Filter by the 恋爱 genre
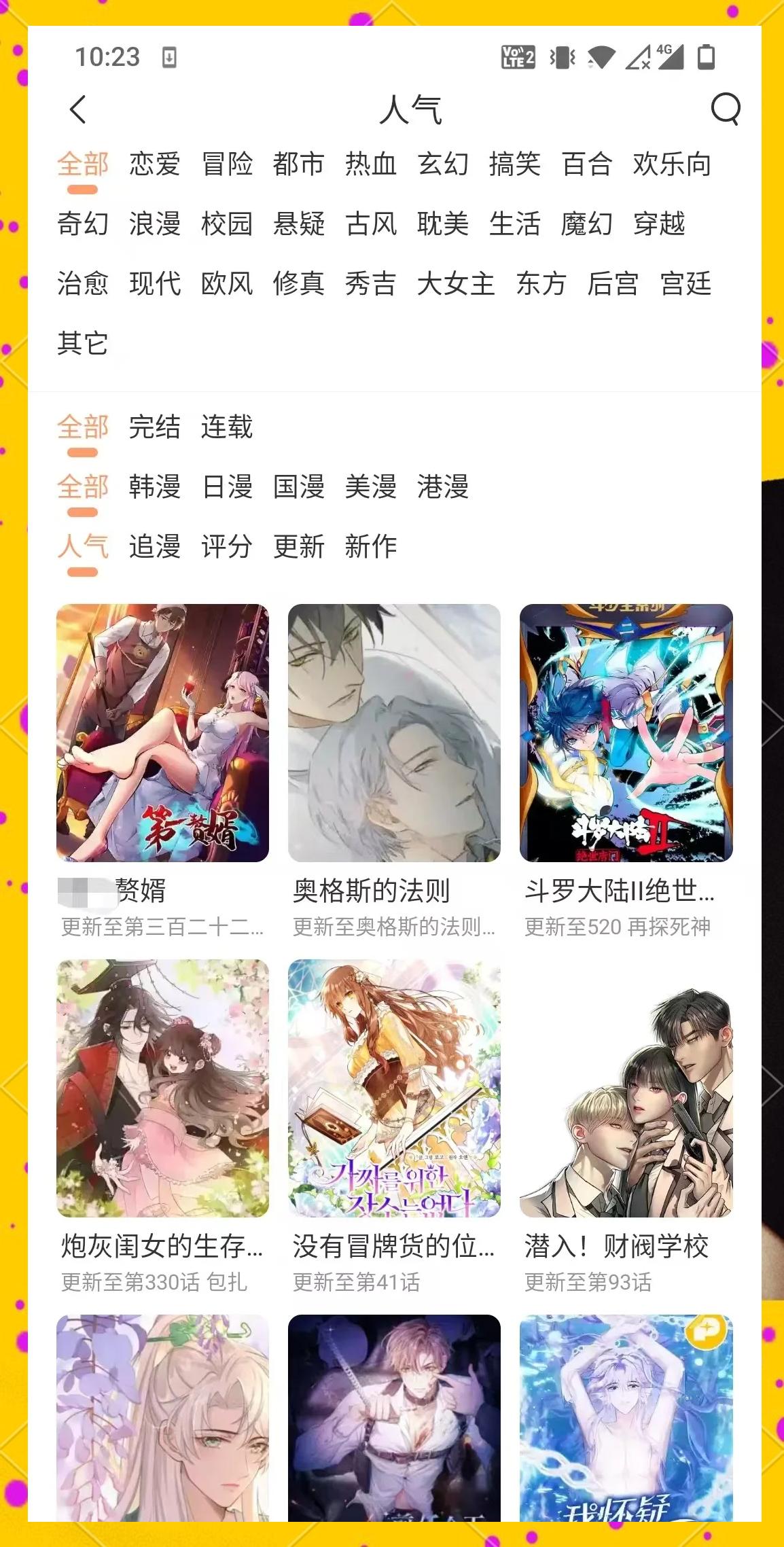Image resolution: width=784 pixels, height=1547 pixels. (155, 164)
